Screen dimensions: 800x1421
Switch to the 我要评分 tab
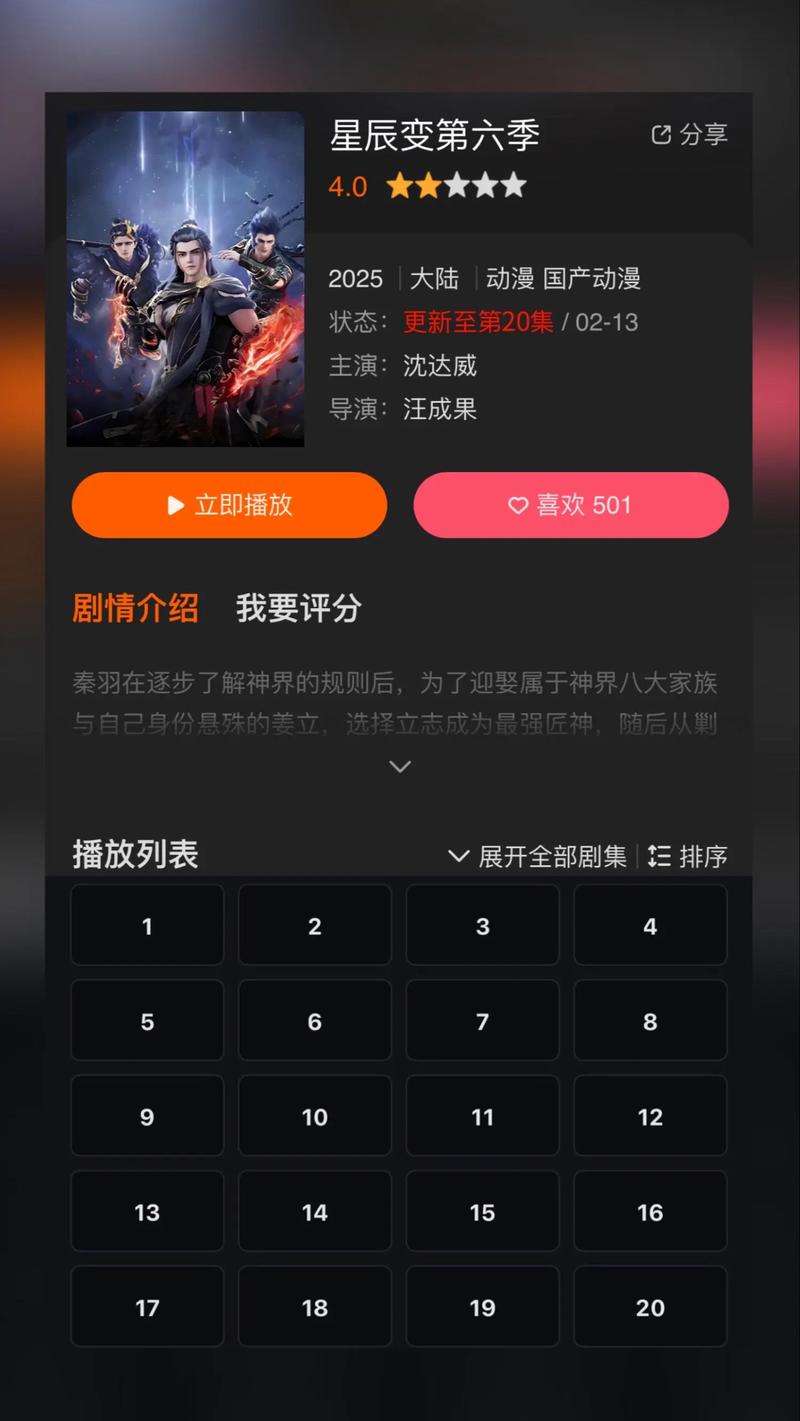[x=298, y=608]
